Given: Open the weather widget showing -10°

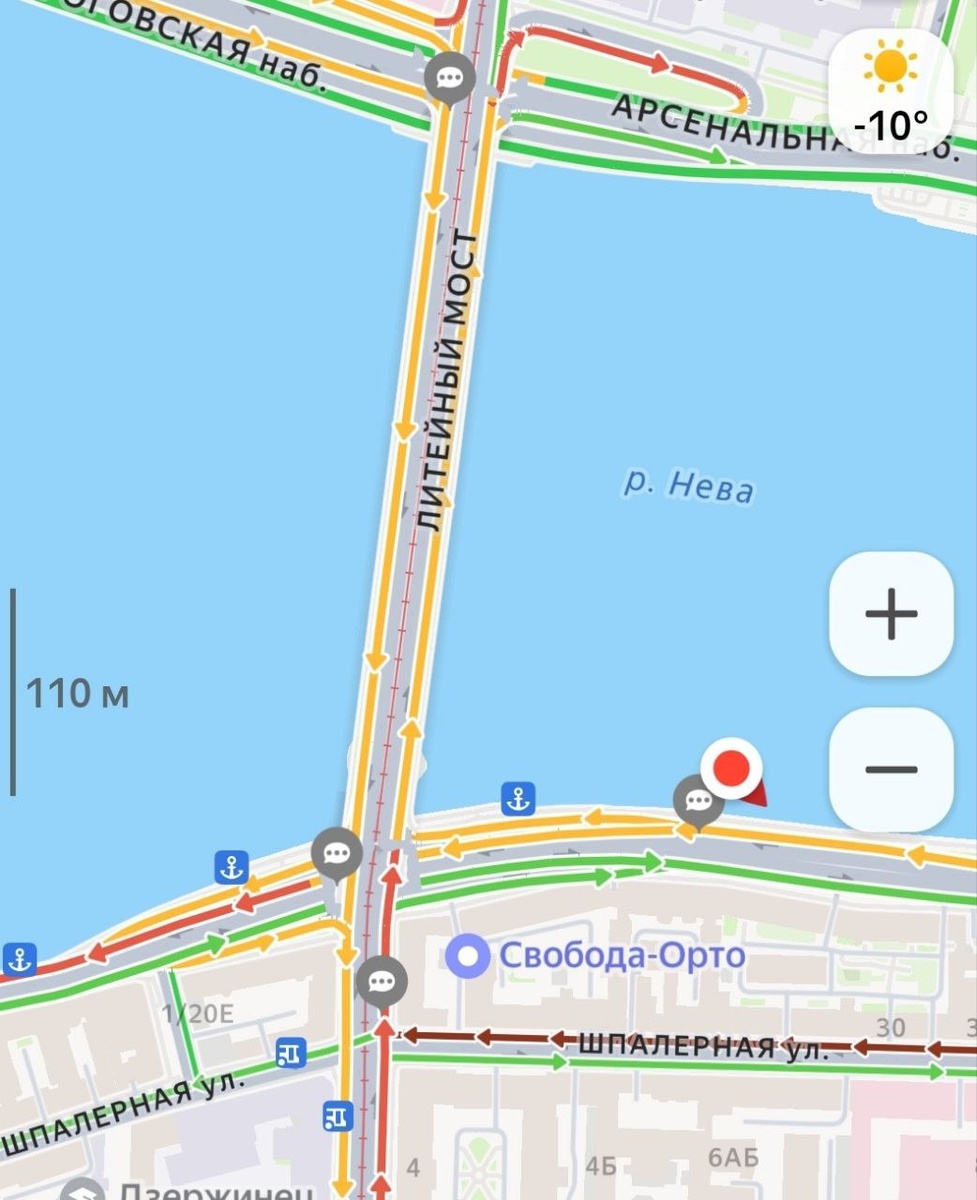Looking at the screenshot, I should click(890, 91).
